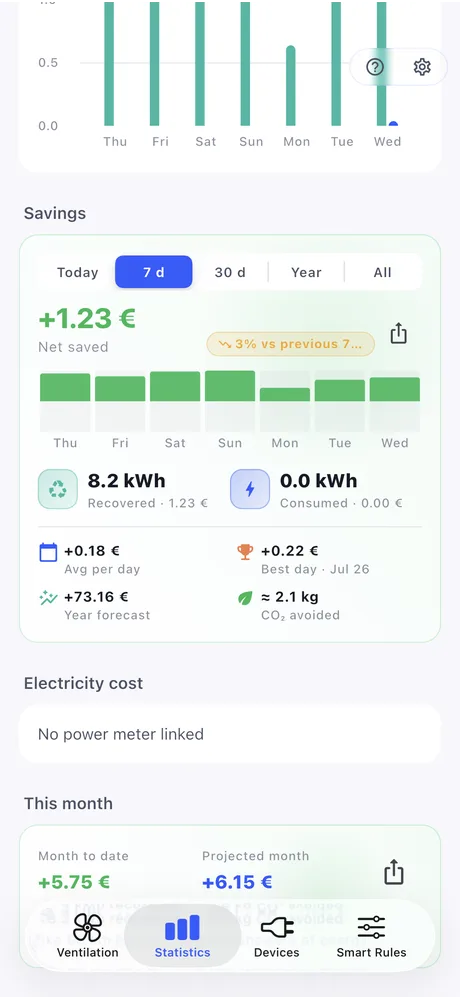Select the Today savings period
This screenshot has width=460, height=999.
[x=77, y=272]
